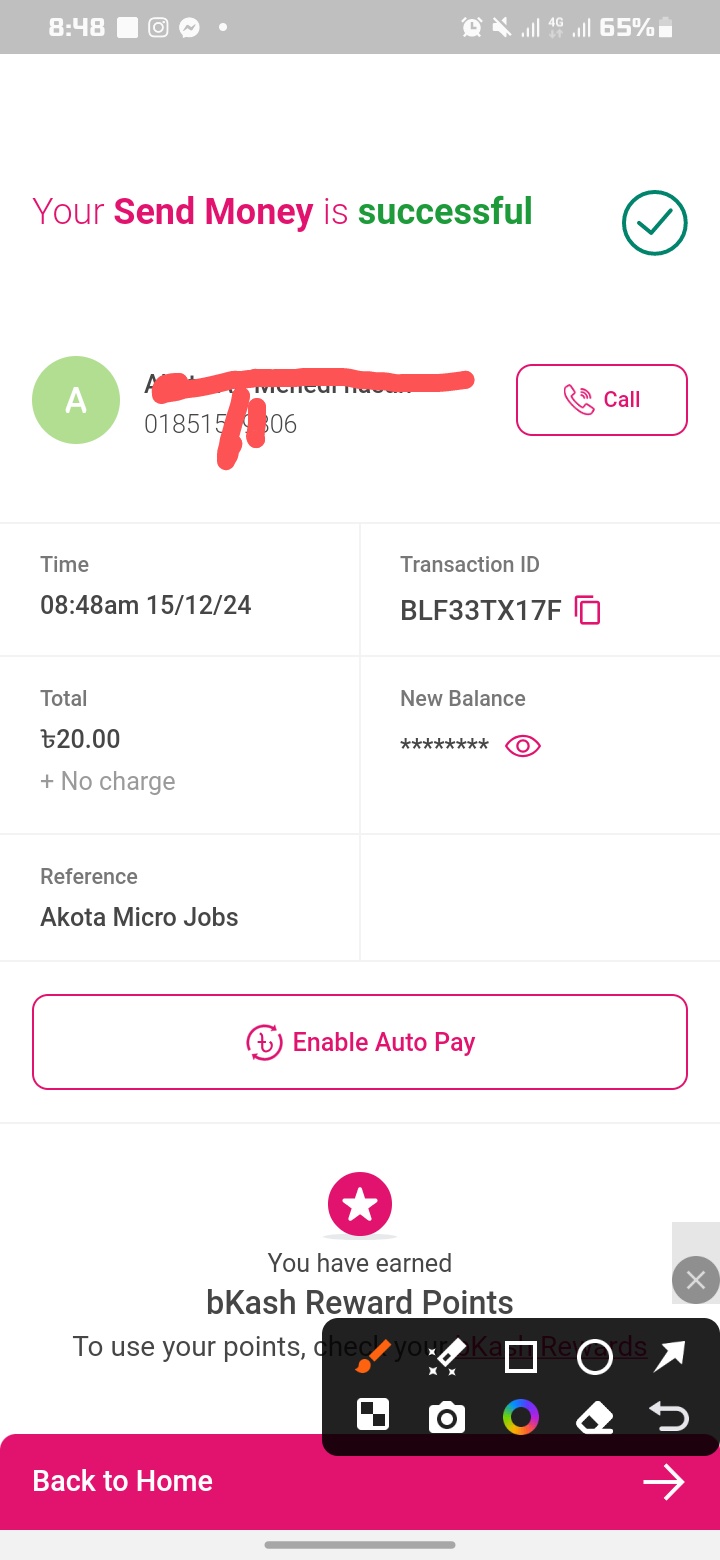720x1560 pixels.
Task: Activate the mosaic blur tool
Action: (373, 1416)
